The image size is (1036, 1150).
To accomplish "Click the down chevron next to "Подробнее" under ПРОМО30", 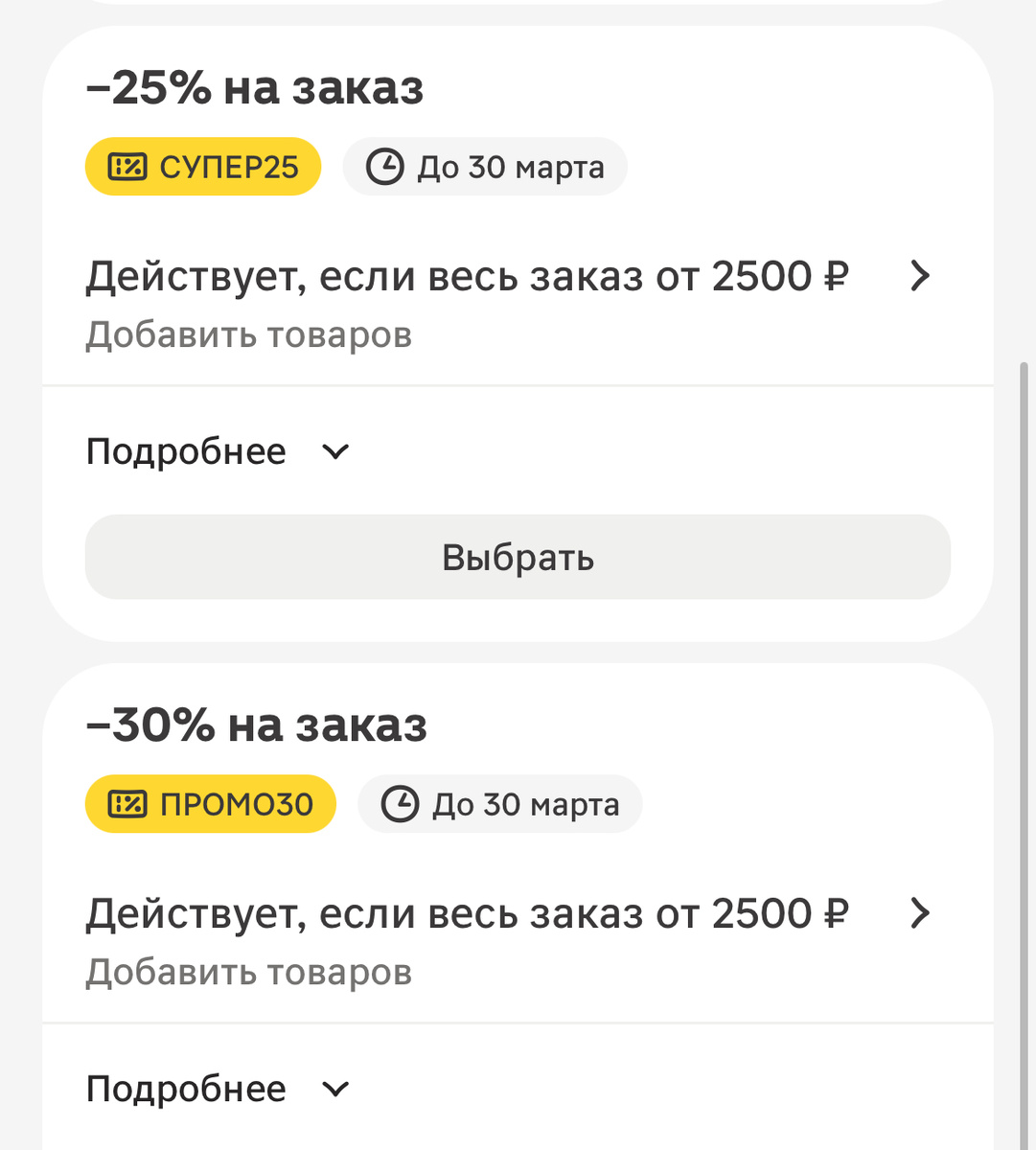I will pos(334,1089).
